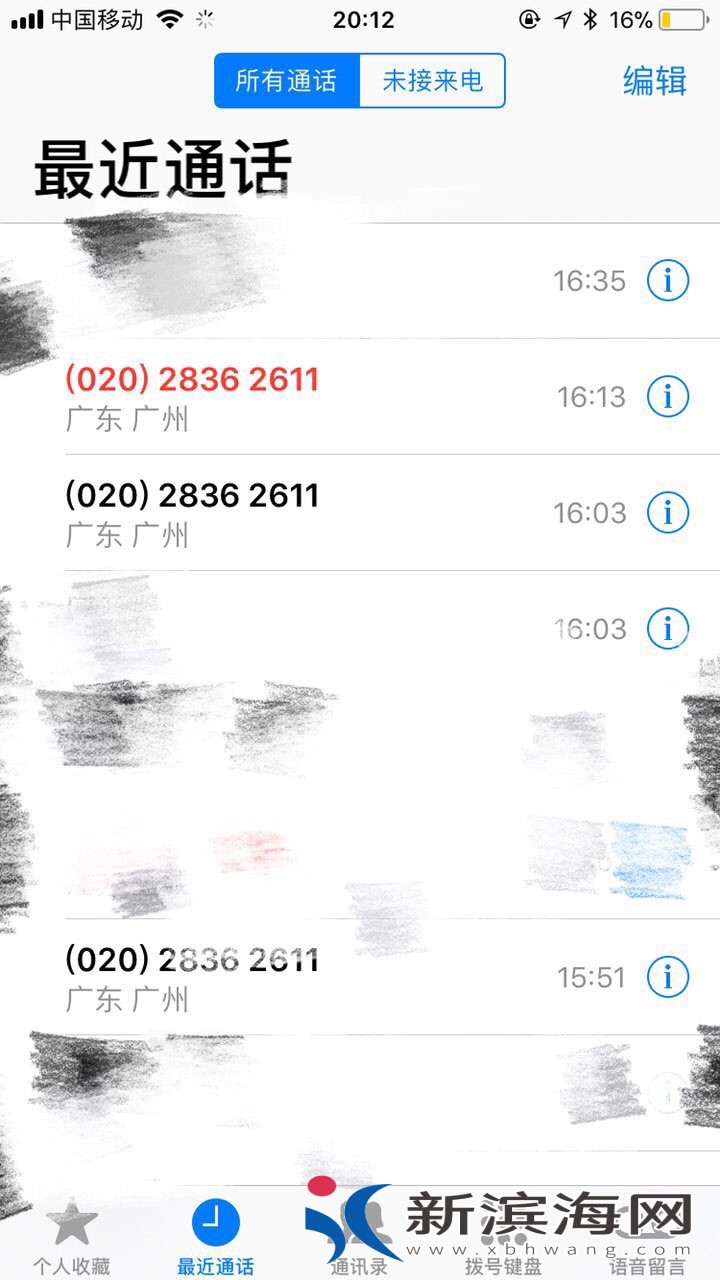Switch to the 最近通话 recents tab

(216, 1235)
